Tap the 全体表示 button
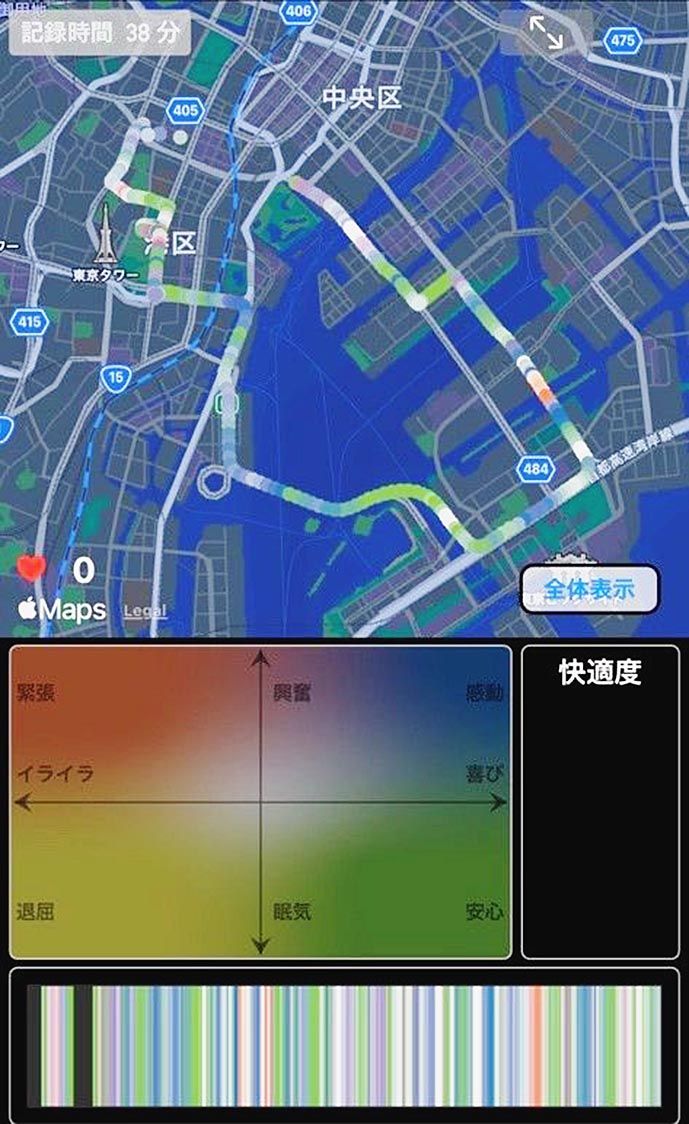This screenshot has height=1124, width=689. pos(589,589)
